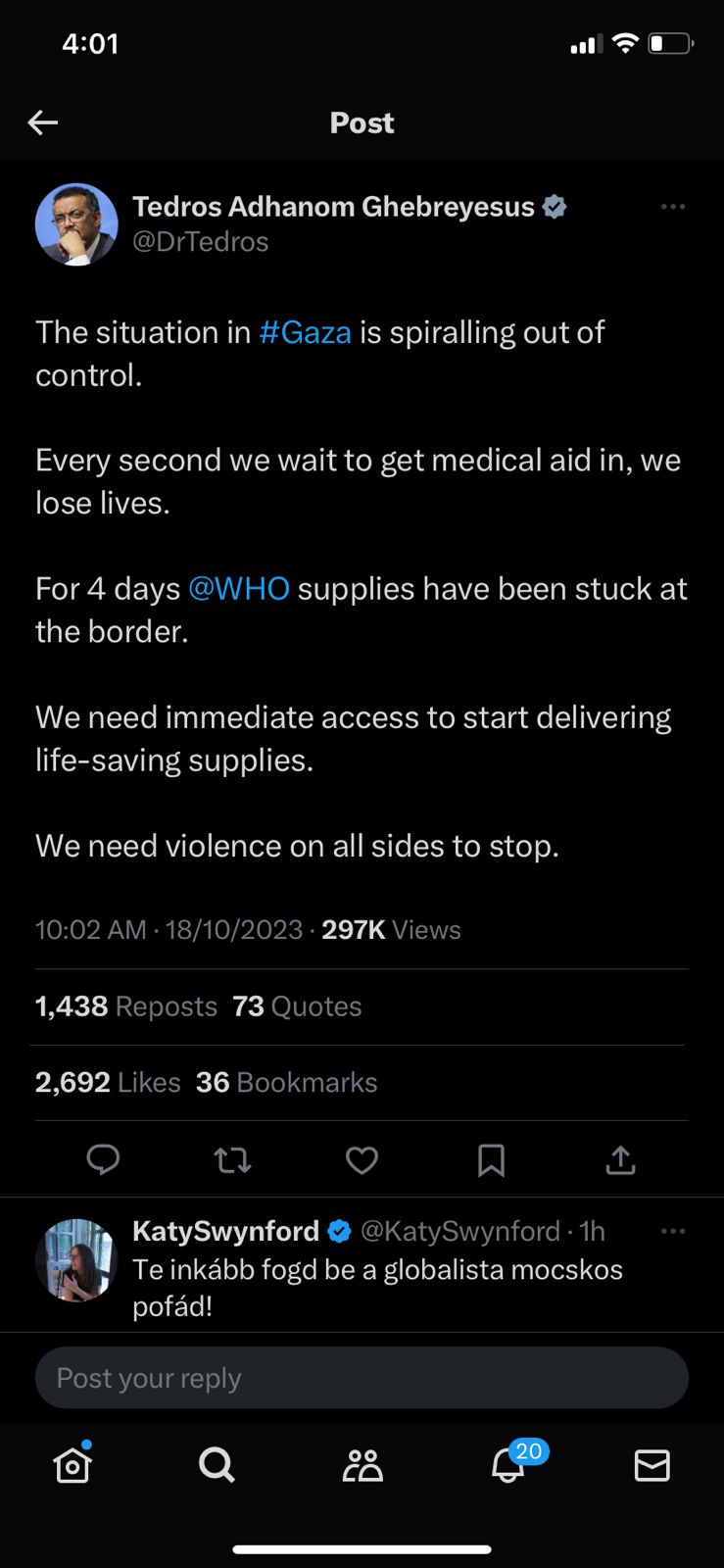The width and height of the screenshot is (724, 1568).
Task: Open the notifications bell tab
Action: tap(508, 1465)
